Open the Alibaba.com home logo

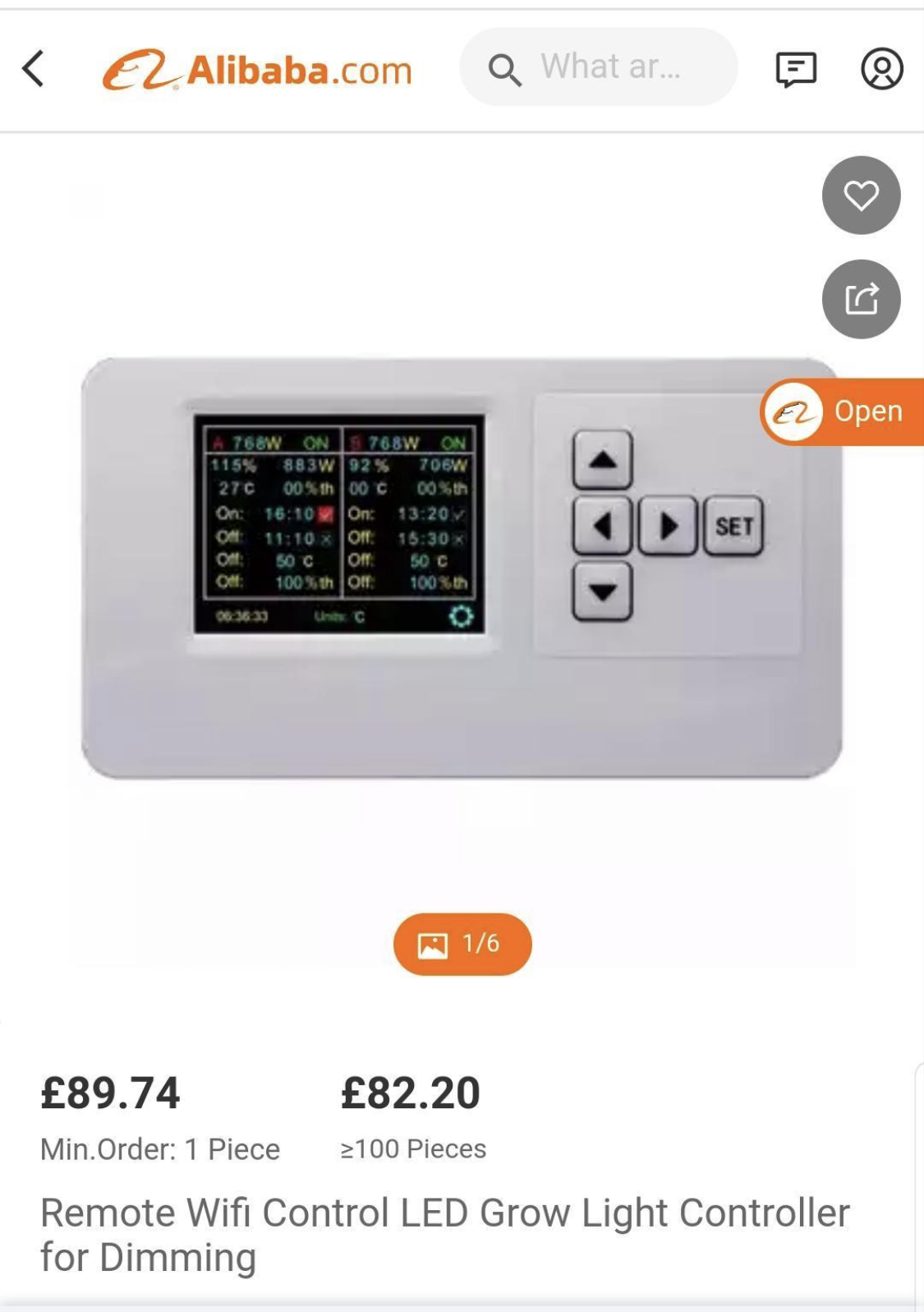coord(257,70)
